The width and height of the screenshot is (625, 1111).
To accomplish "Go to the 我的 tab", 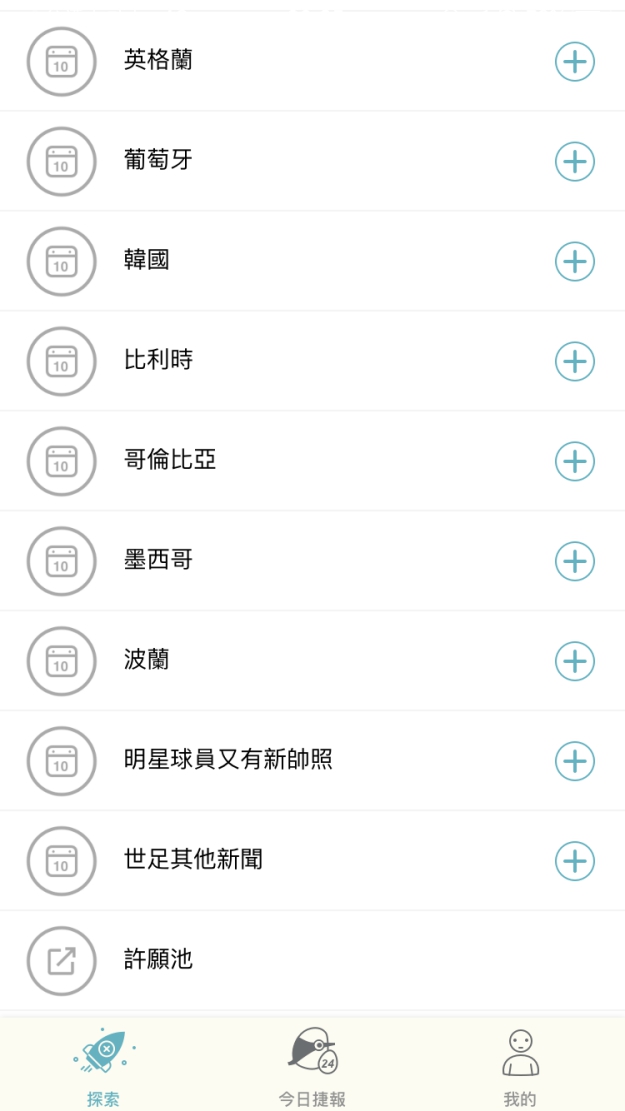I will [520, 1067].
